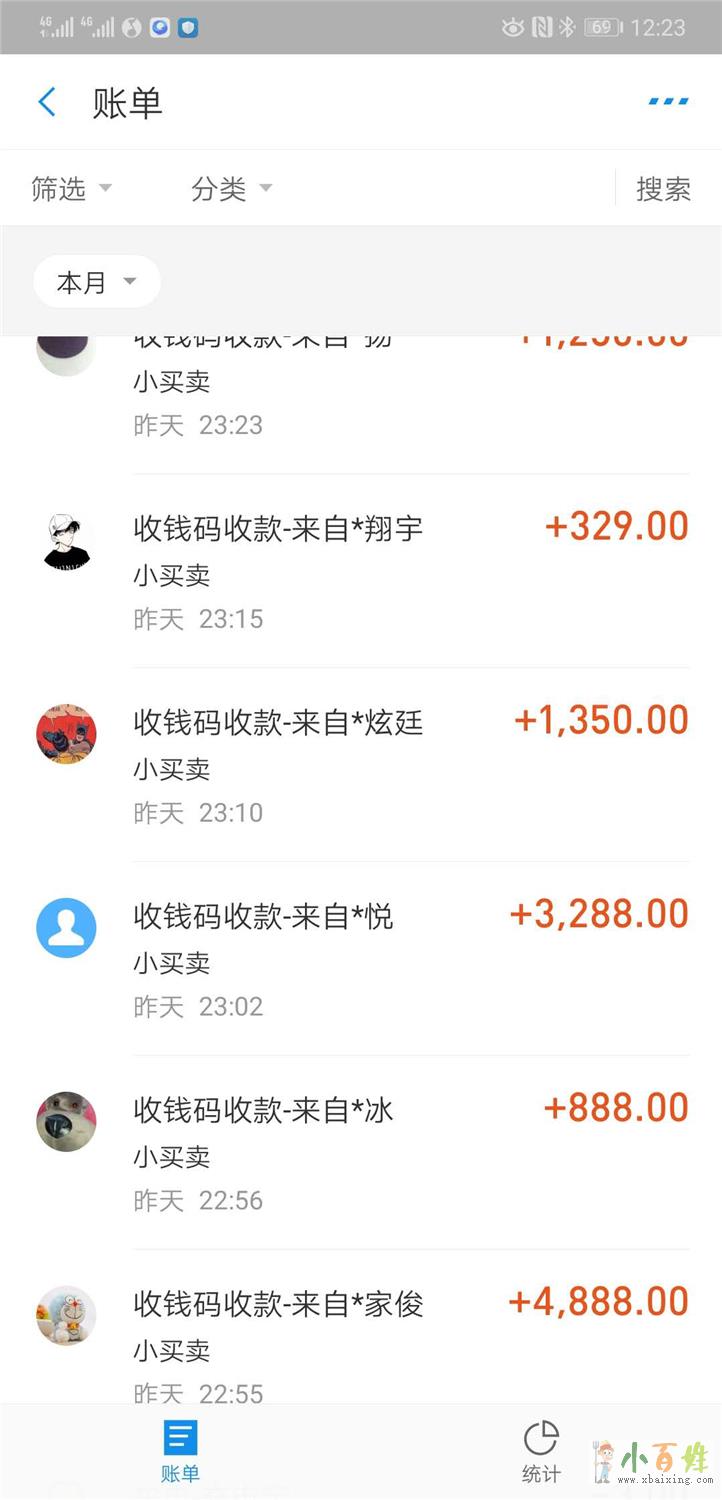Go back from the 账单 page
Image resolution: width=722 pixels, height=1500 pixels.
47,102
